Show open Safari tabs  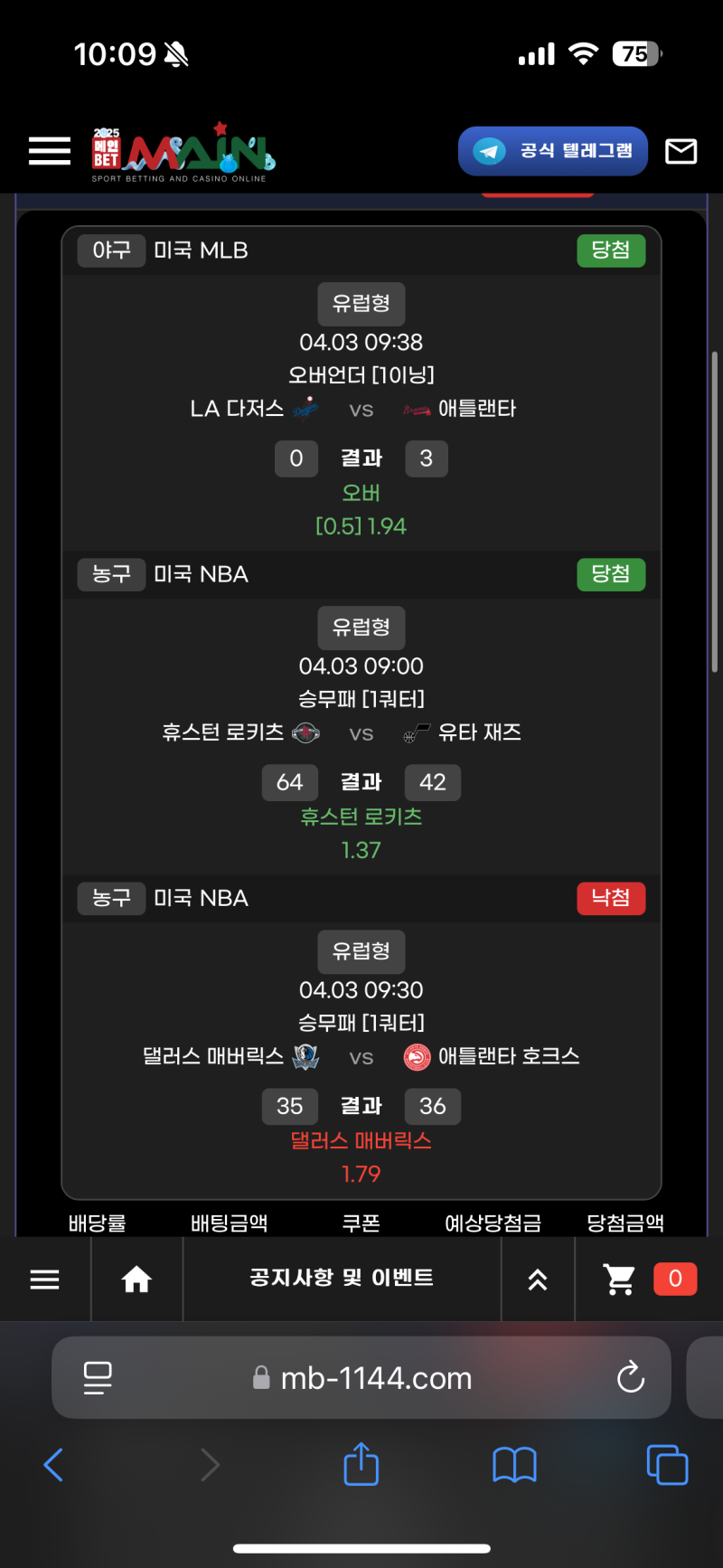point(667,1464)
